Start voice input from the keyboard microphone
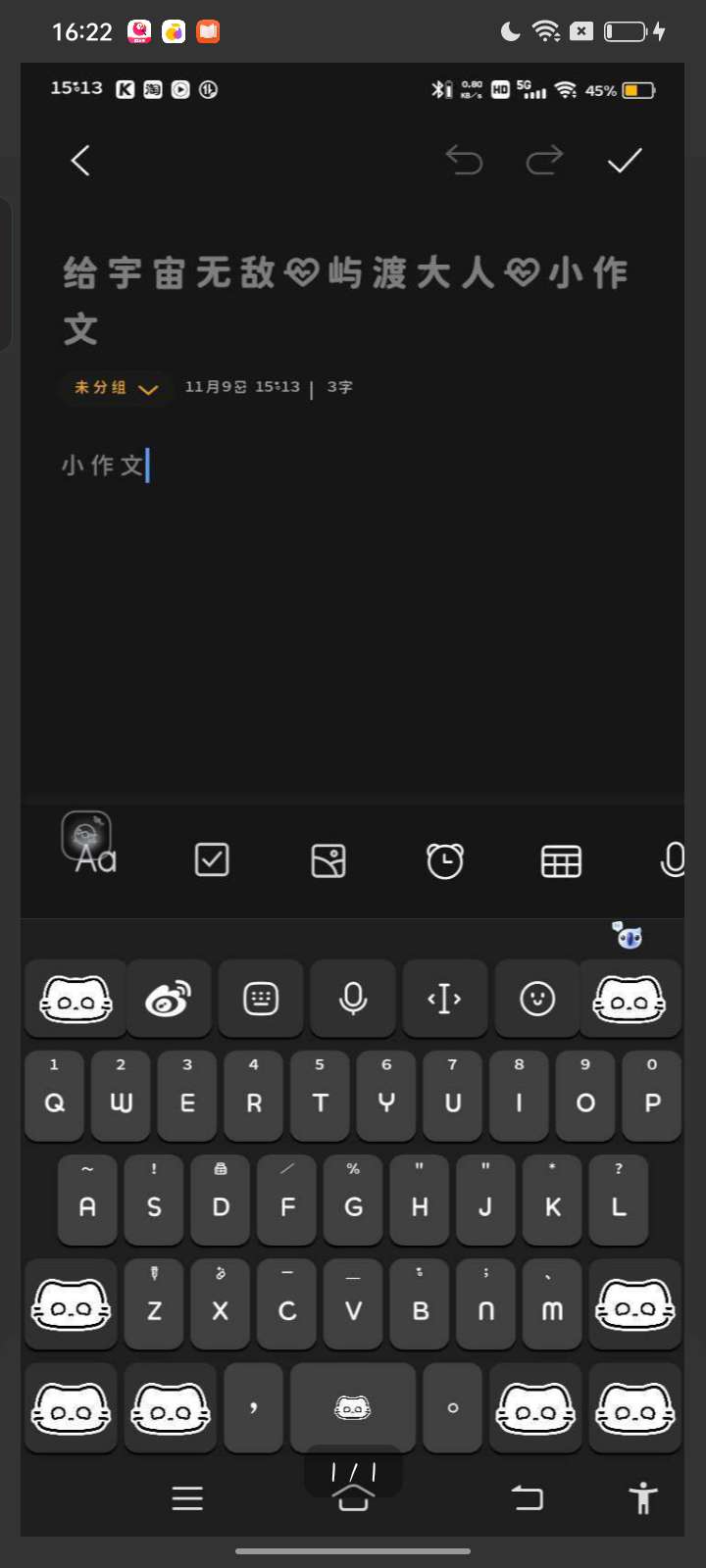The height and width of the screenshot is (1568, 706). pos(353,999)
